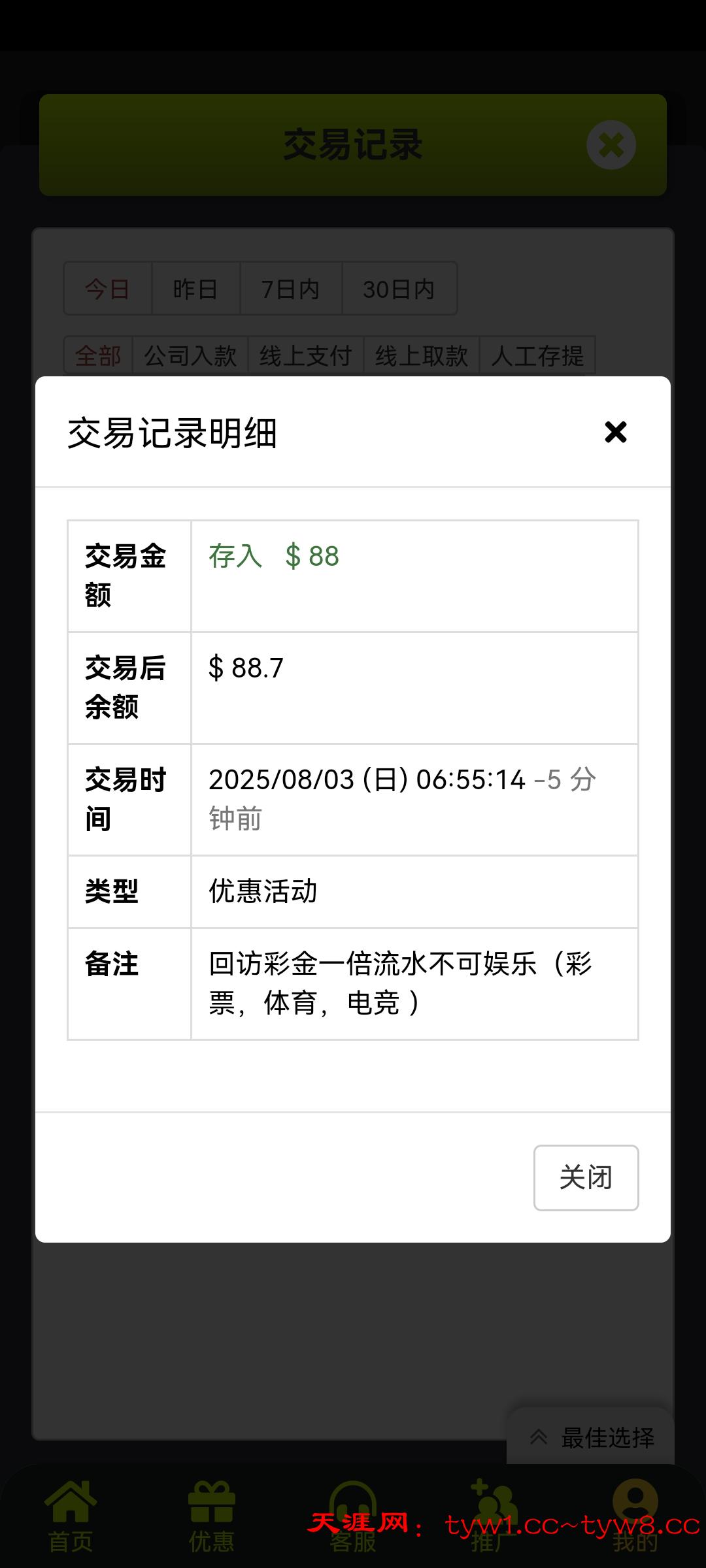Click the 关闭 button
The width and height of the screenshot is (706, 1568).
(x=586, y=1177)
